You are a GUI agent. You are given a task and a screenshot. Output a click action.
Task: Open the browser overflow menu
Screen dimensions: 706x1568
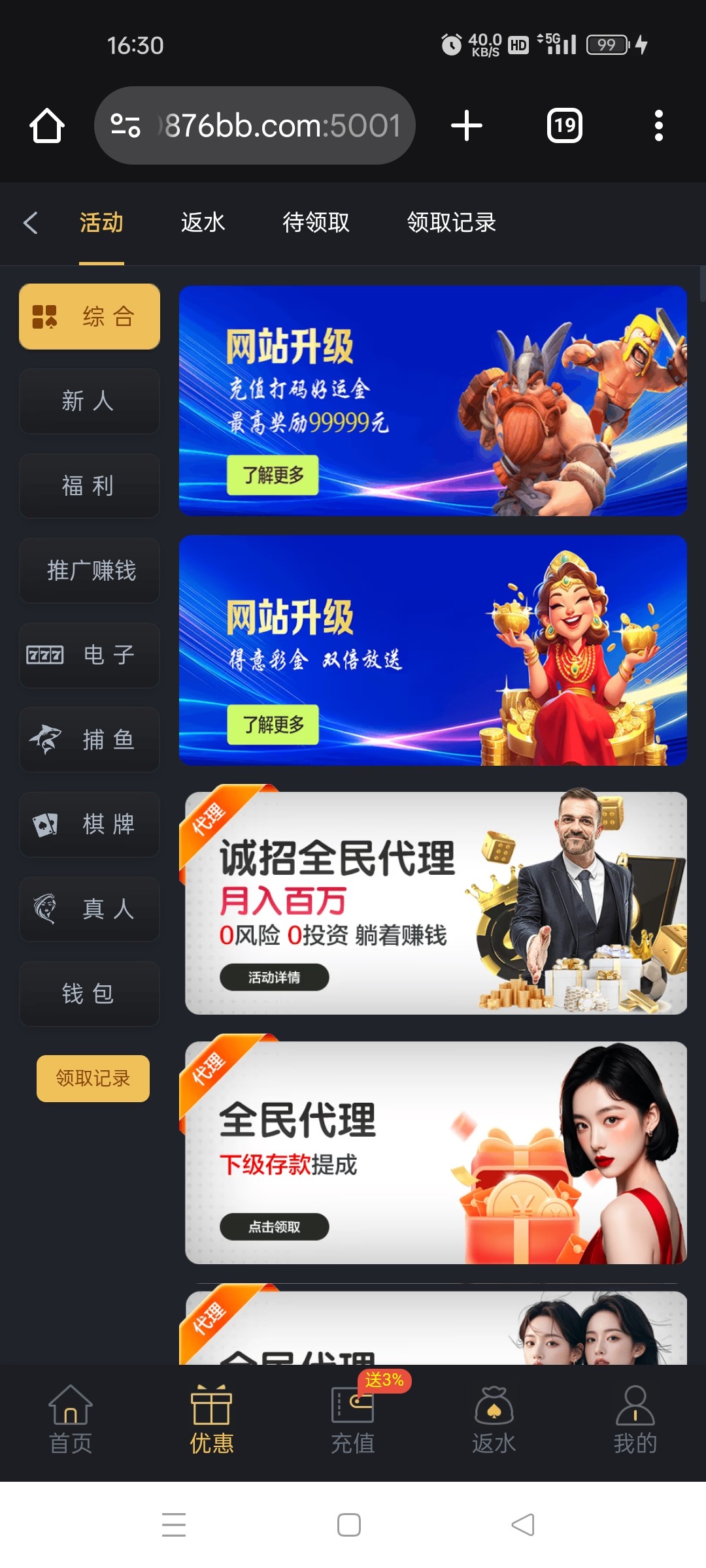tap(658, 125)
